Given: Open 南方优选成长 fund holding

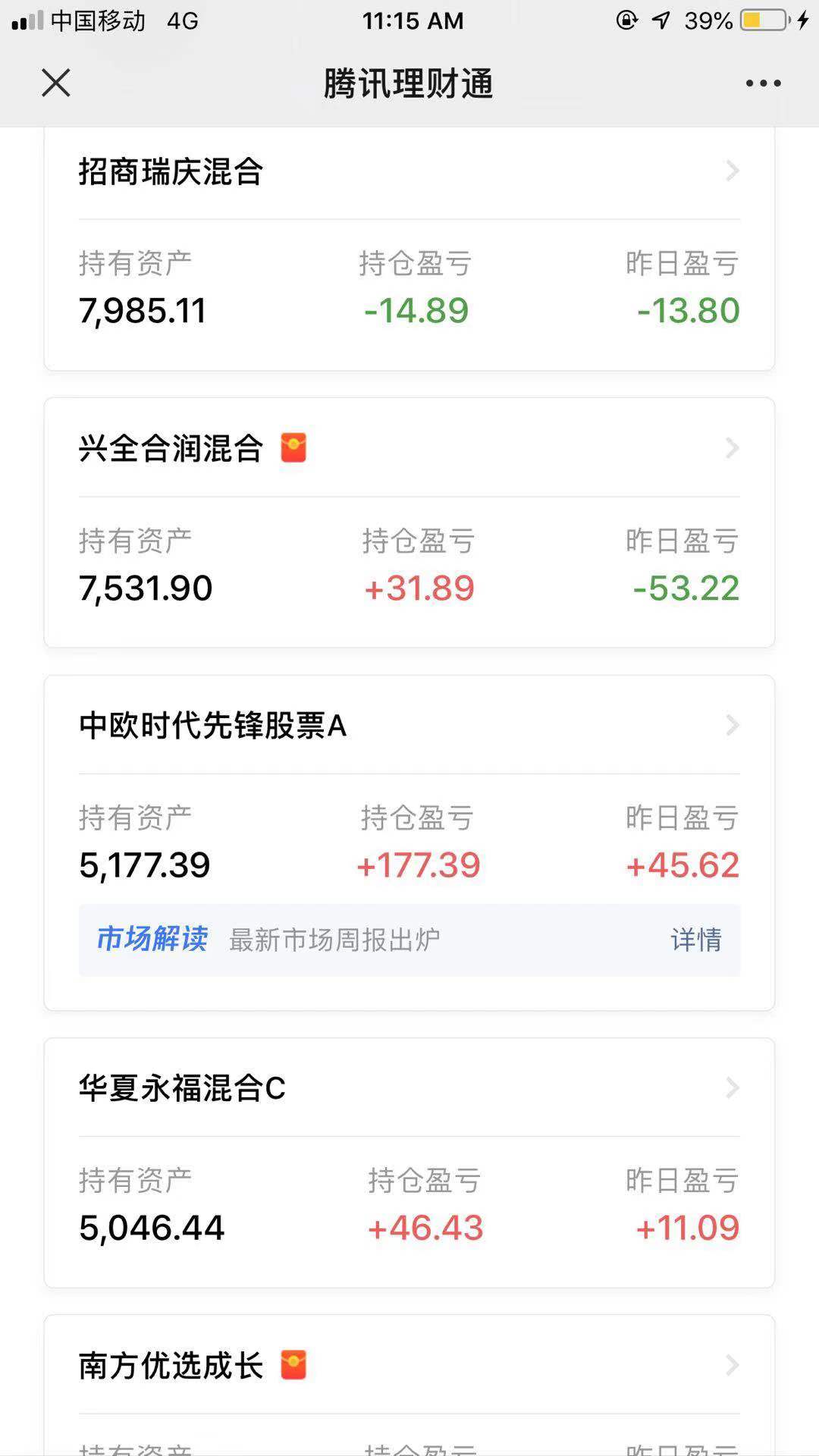Looking at the screenshot, I should [x=409, y=1366].
